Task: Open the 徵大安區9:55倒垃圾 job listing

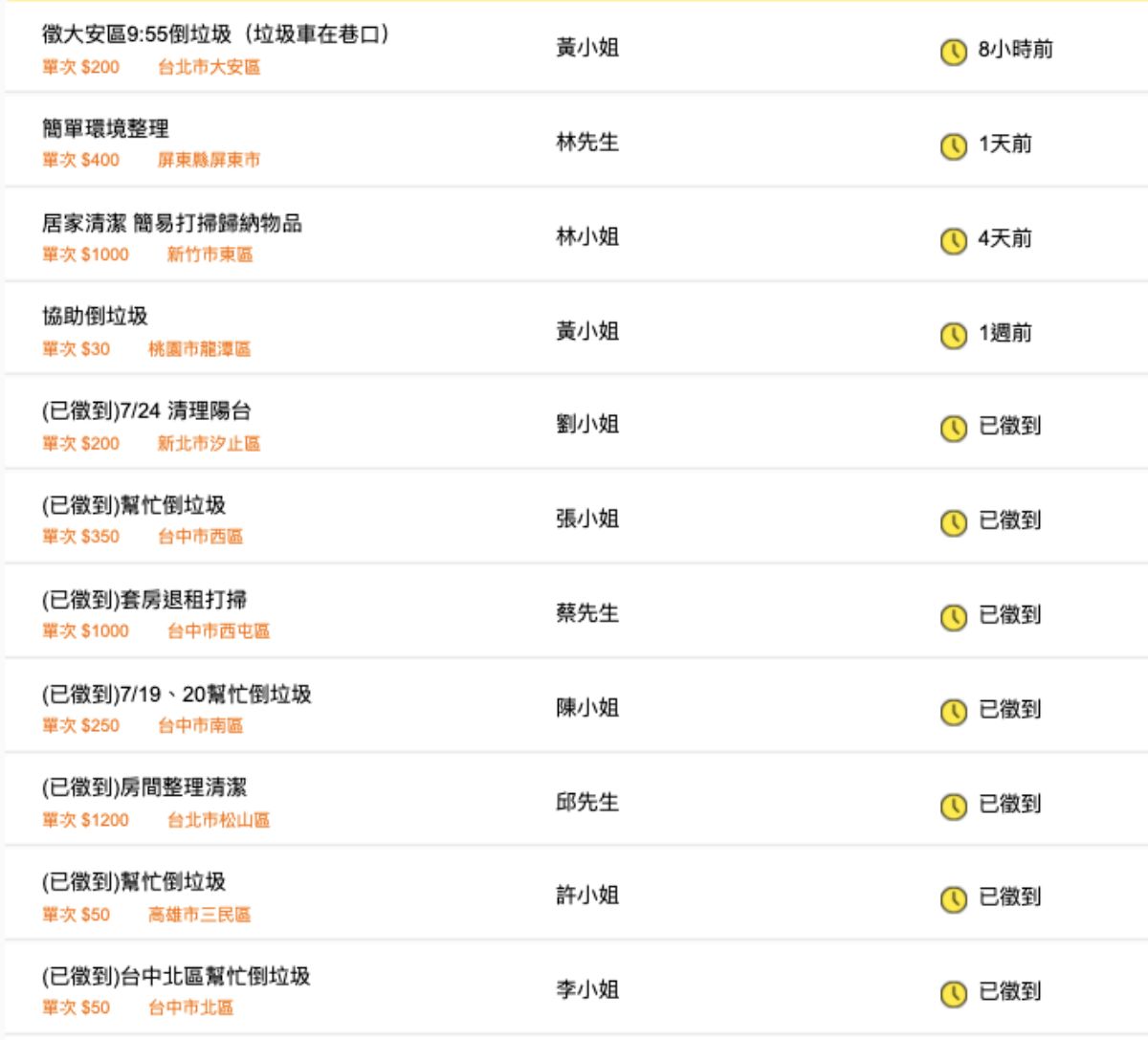Action: click(x=216, y=34)
